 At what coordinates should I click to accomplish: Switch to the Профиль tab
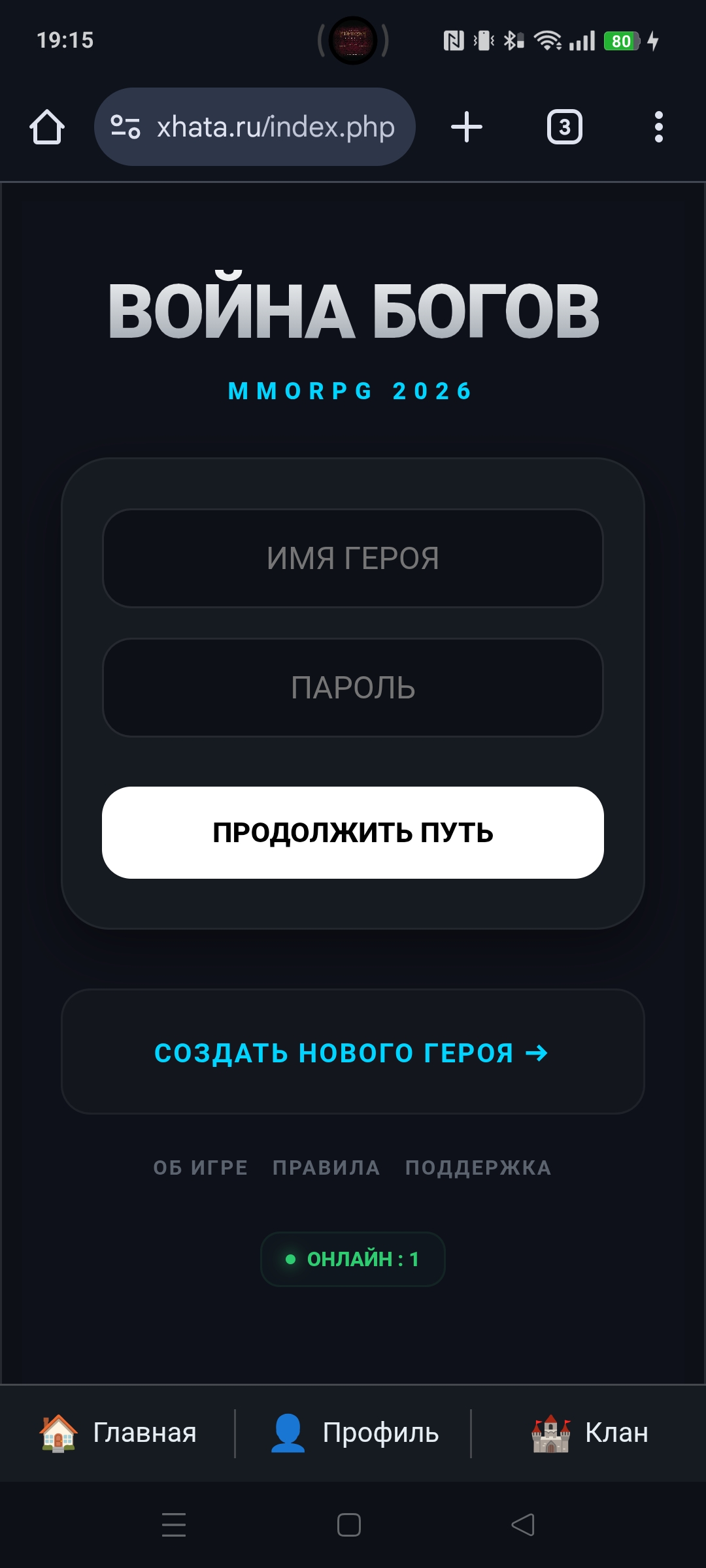(354, 1433)
